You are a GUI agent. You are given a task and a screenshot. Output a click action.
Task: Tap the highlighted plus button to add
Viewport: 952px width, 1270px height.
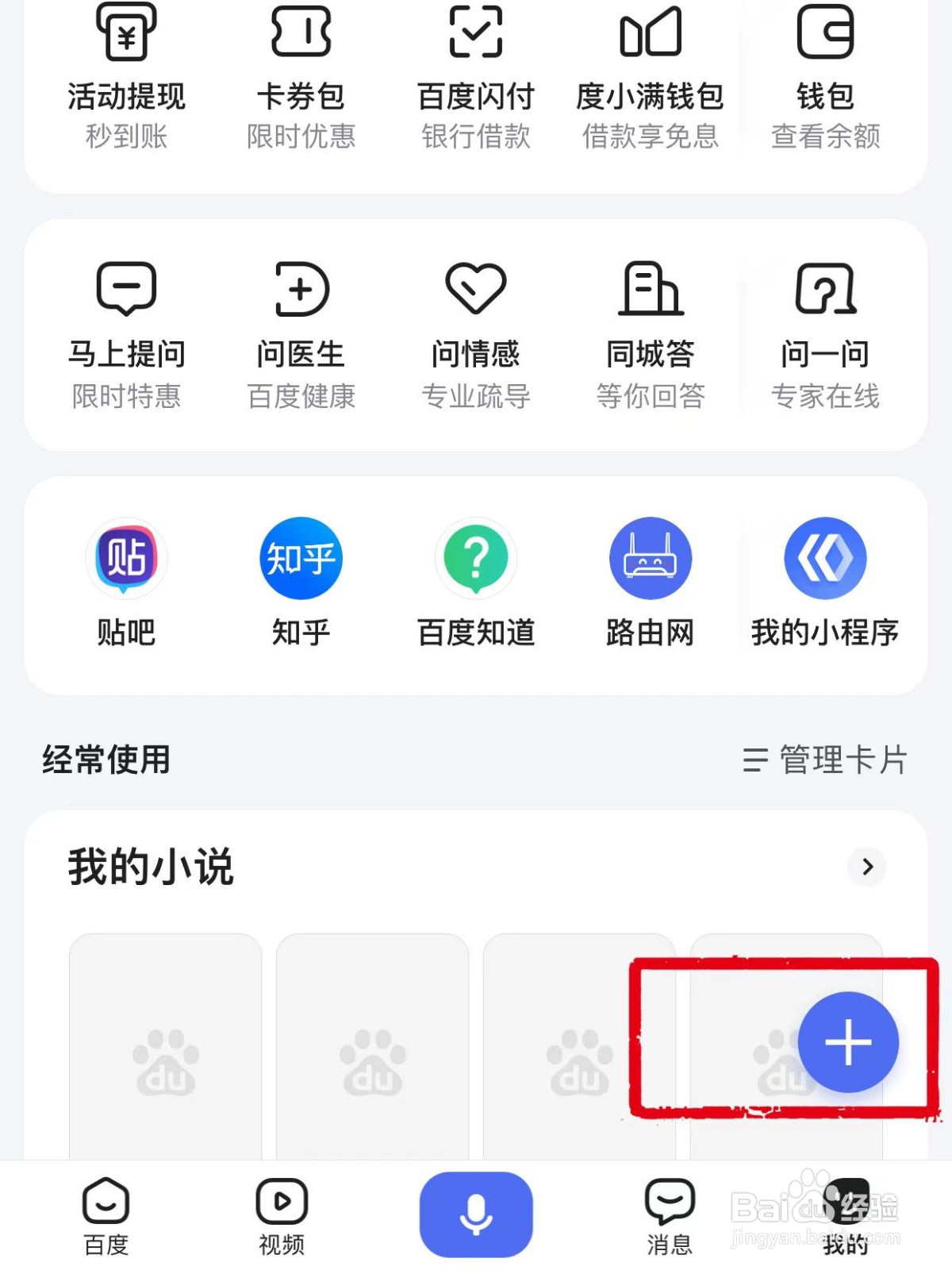tap(848, 1042)
